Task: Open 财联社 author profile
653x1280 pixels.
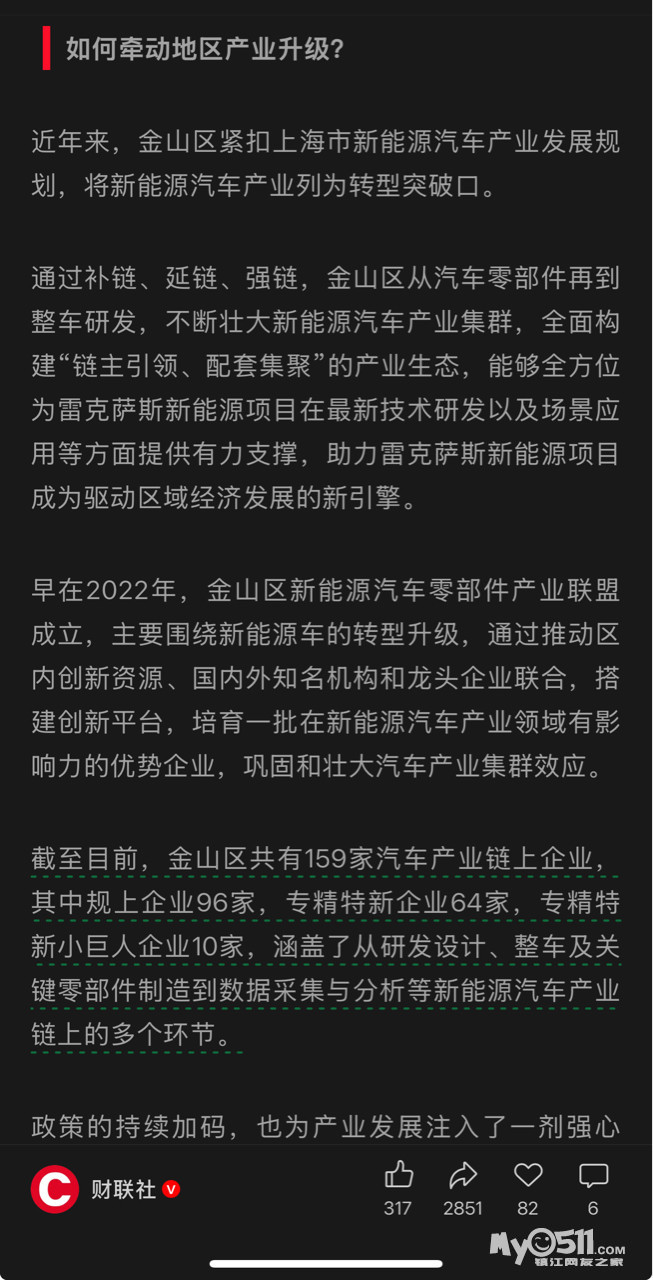Action: tap(123, 1189)
